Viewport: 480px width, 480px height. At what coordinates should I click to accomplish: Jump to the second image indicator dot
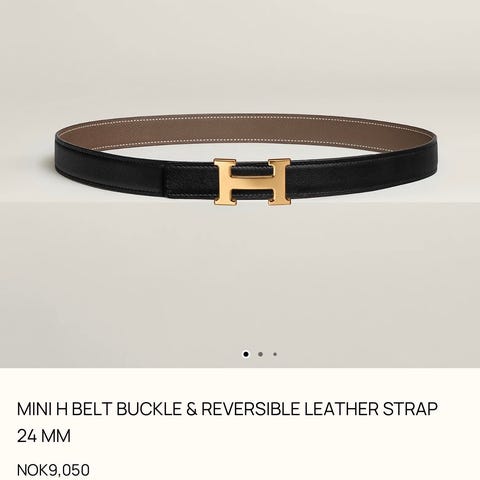pos(260,354)
